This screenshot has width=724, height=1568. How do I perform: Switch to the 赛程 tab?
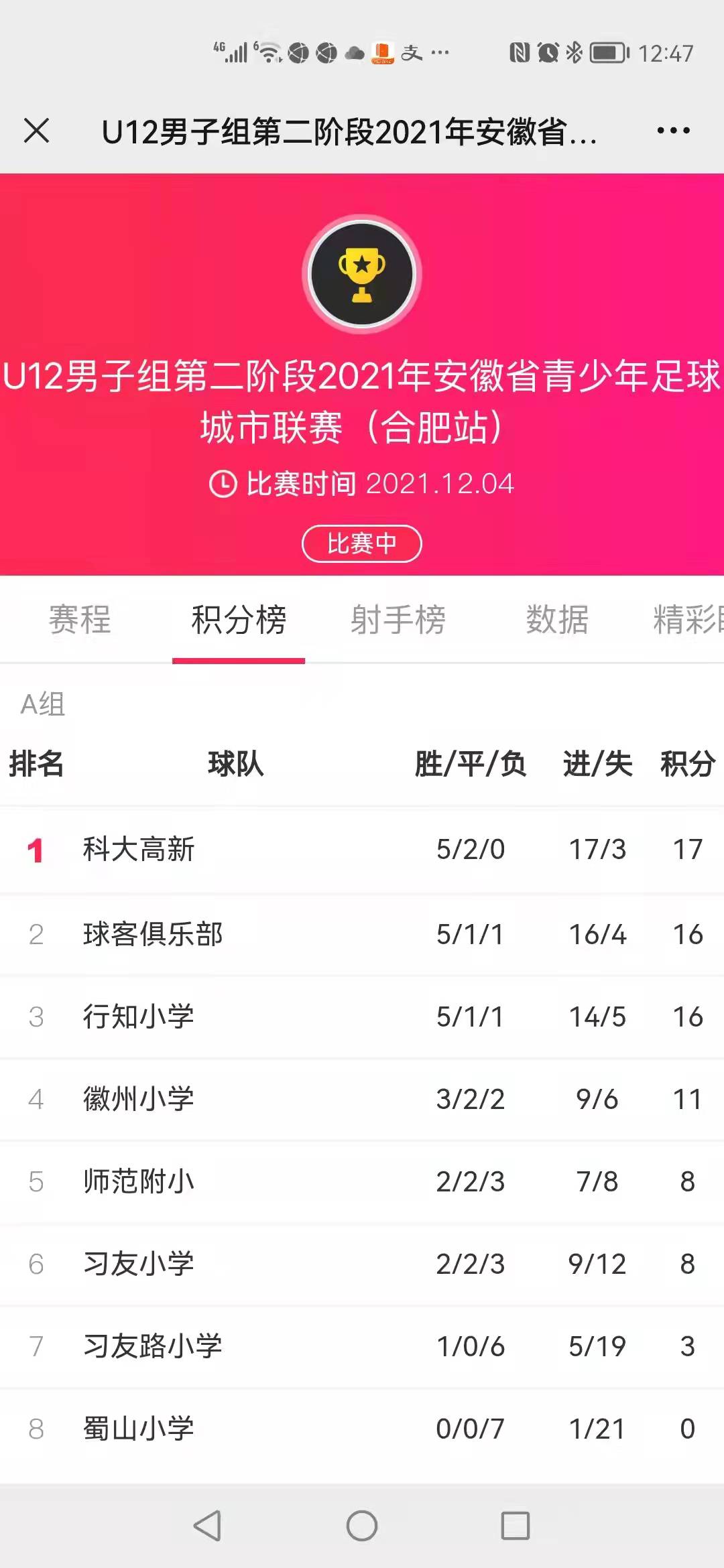pyautogui.click(x=80, y=619)
